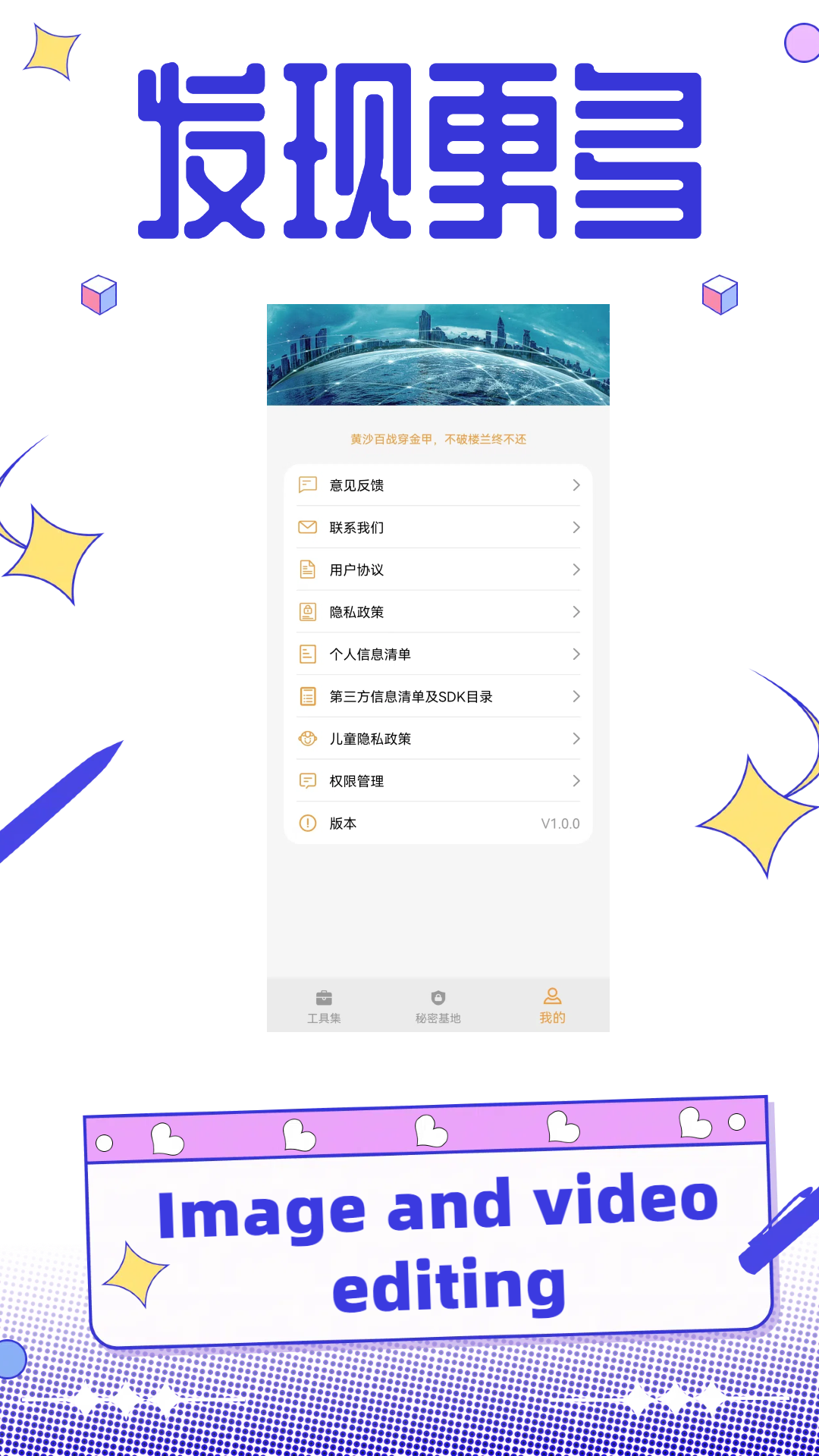Expand the 隐私政策 row chevron
819x1456 pixels.
576,612
